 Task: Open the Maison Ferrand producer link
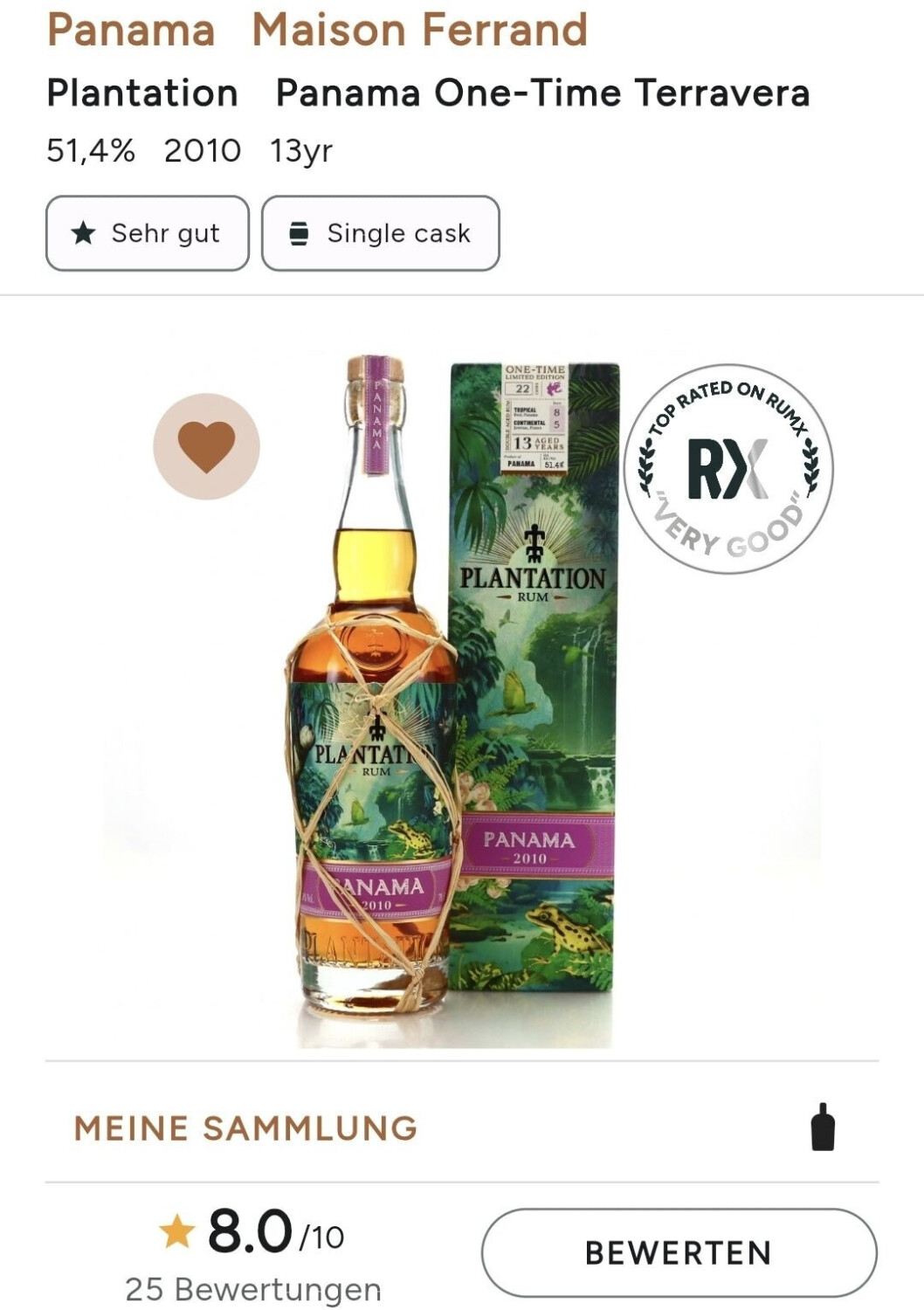point(419,29)
